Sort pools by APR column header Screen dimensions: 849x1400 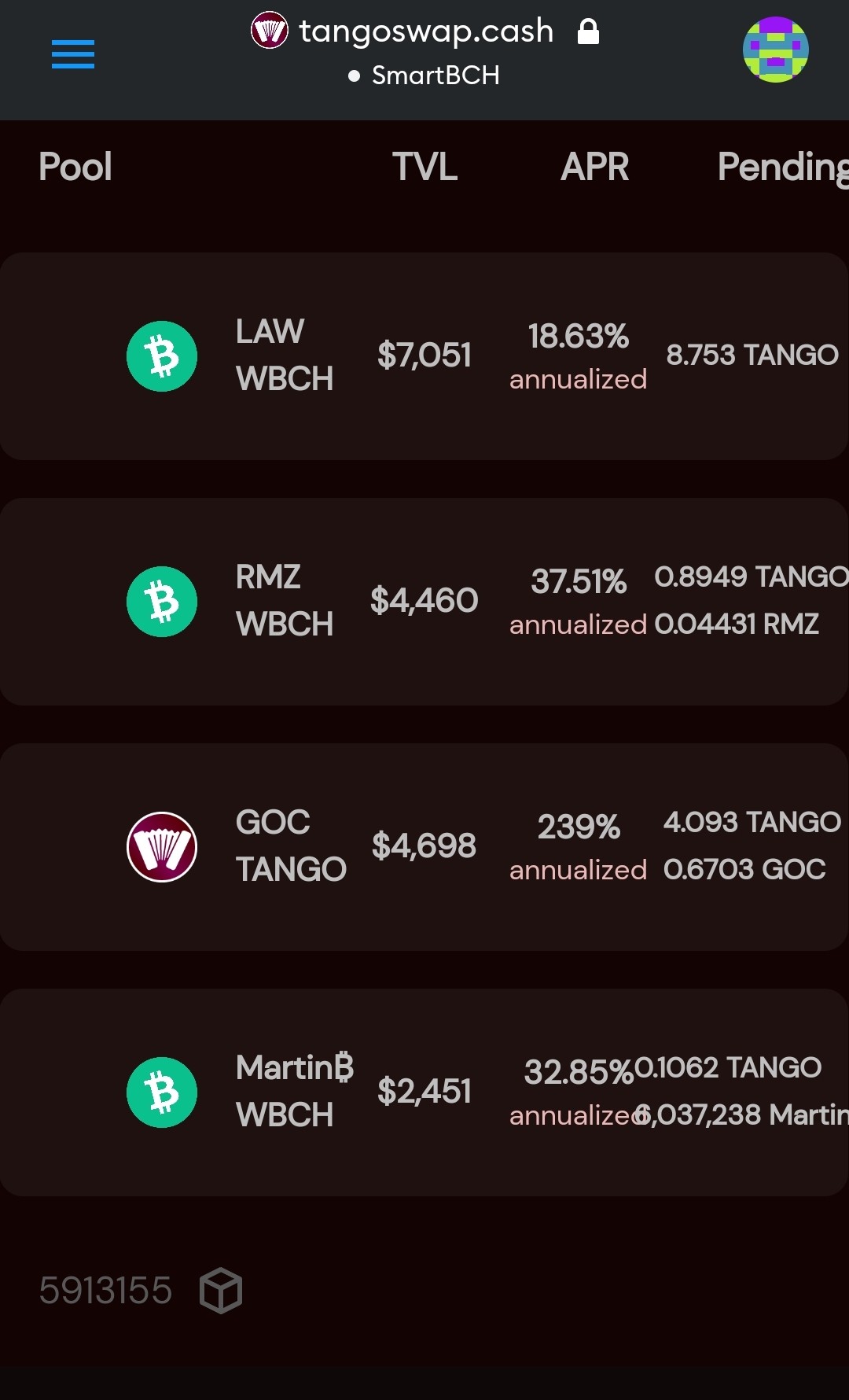click(x=595, y=167)
